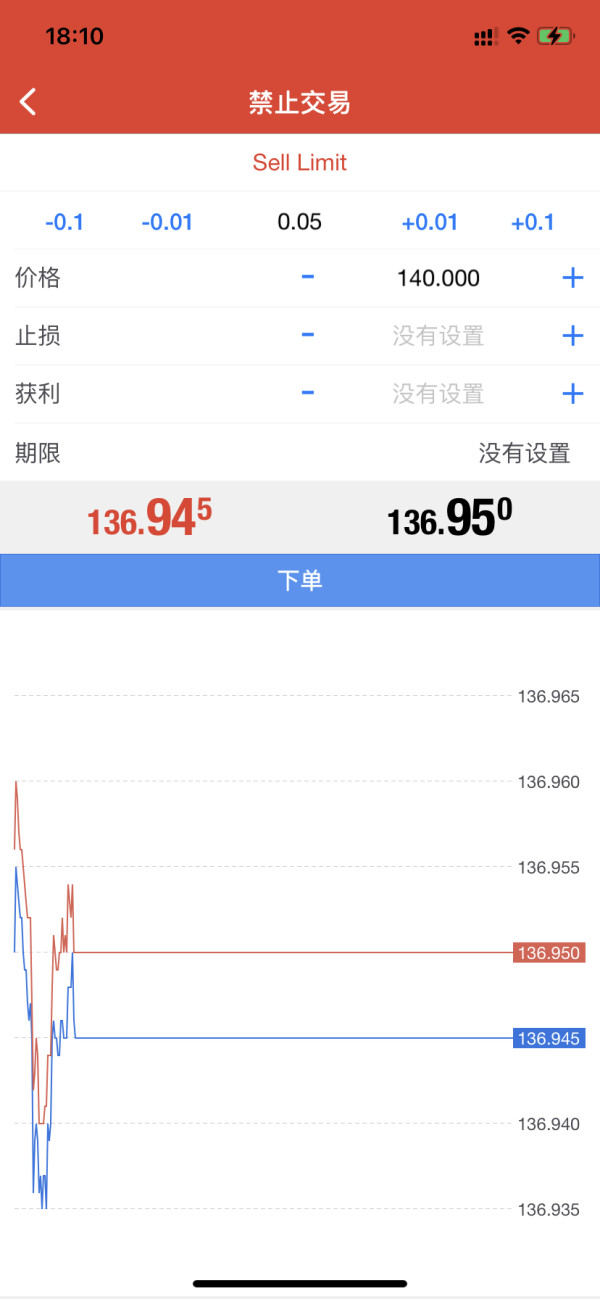Change the Sell Limit order type

300,162
